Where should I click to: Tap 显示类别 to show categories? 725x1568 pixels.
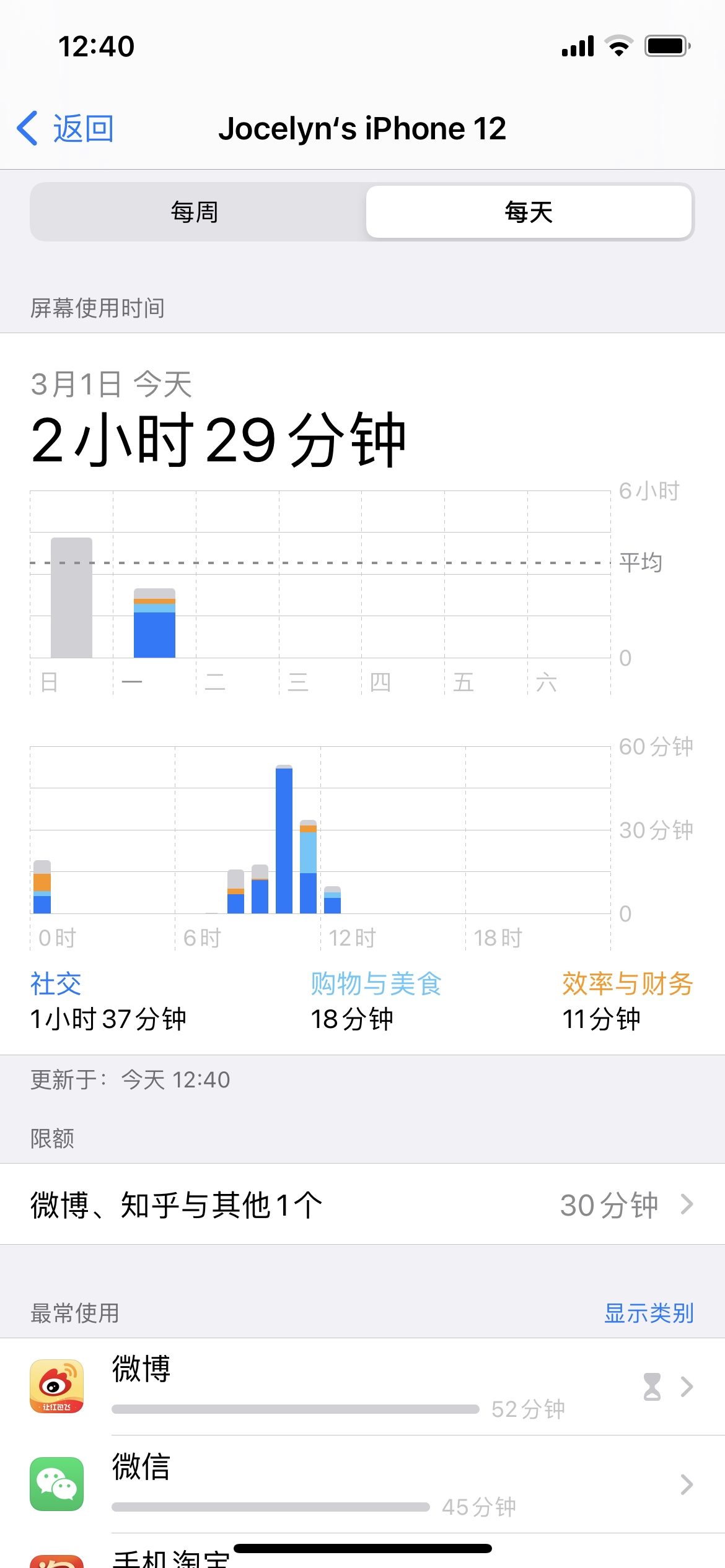click(649, 1313)
